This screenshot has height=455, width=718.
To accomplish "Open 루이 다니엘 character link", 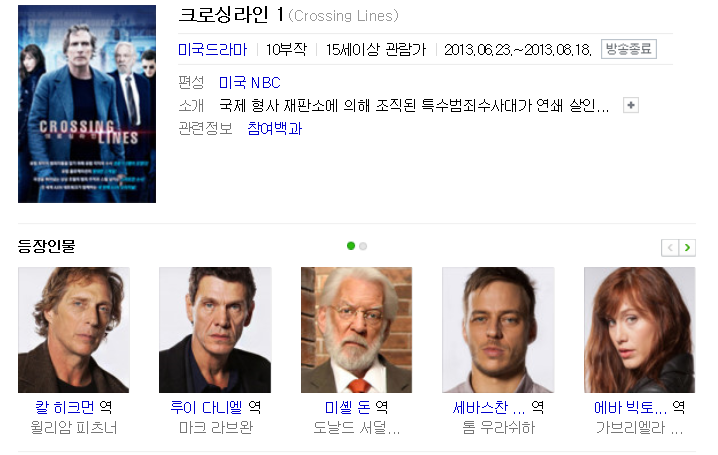I will point(206,407).
